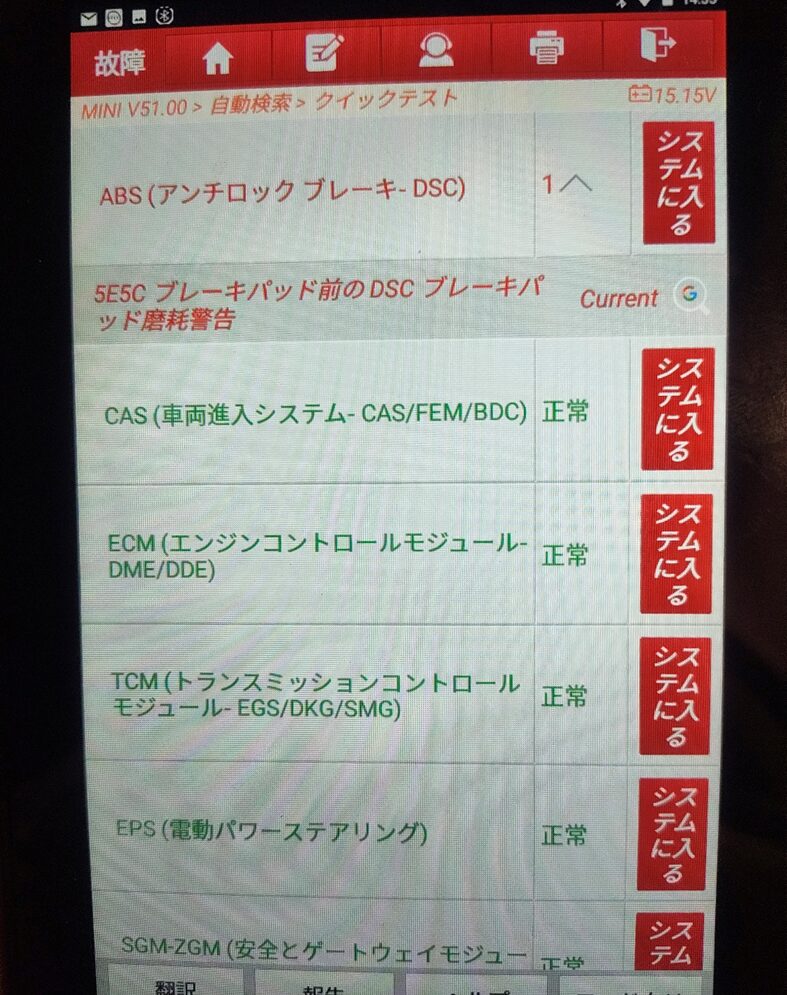Open the user support icon

[436, 50]
